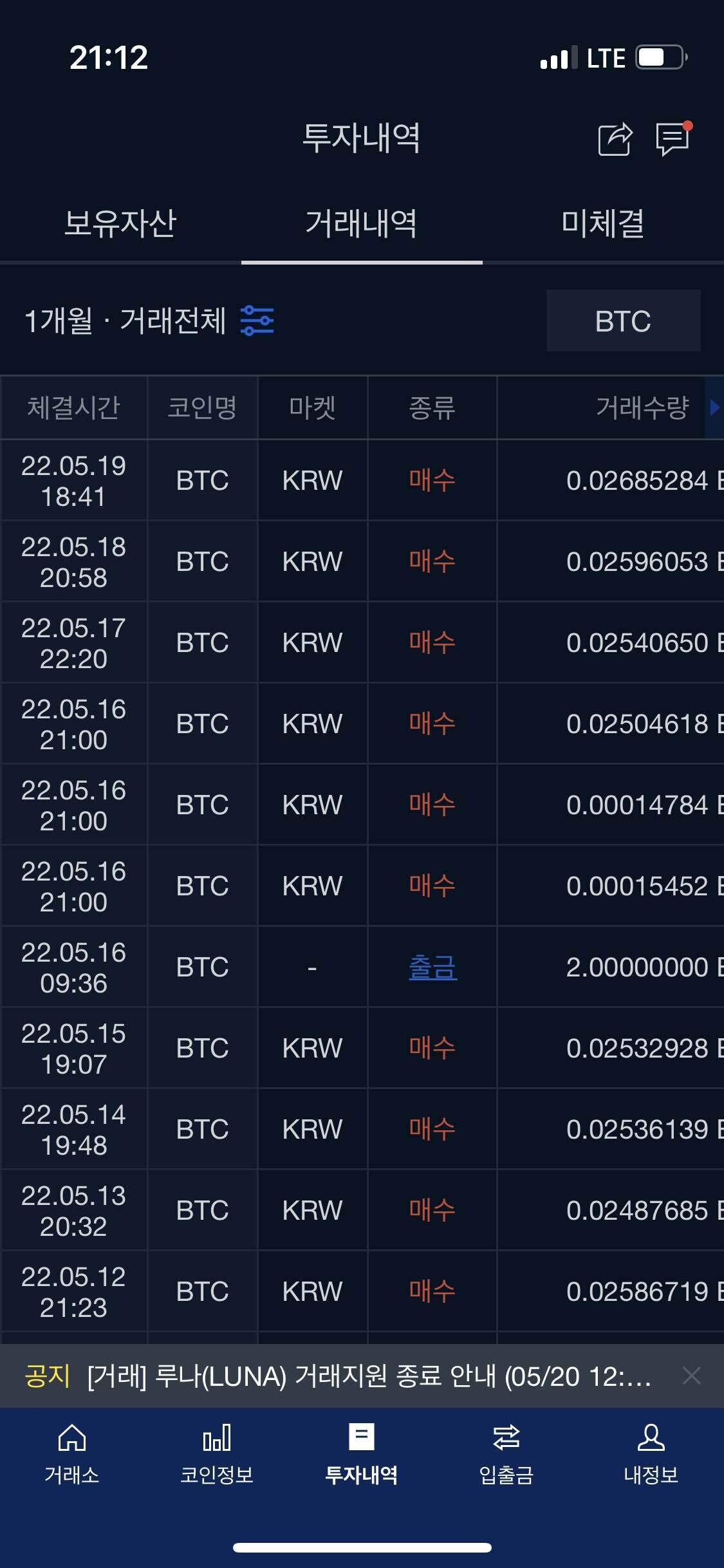Select the 체결시간 column header
This screenshot has height=1568, width=724.
74,407
